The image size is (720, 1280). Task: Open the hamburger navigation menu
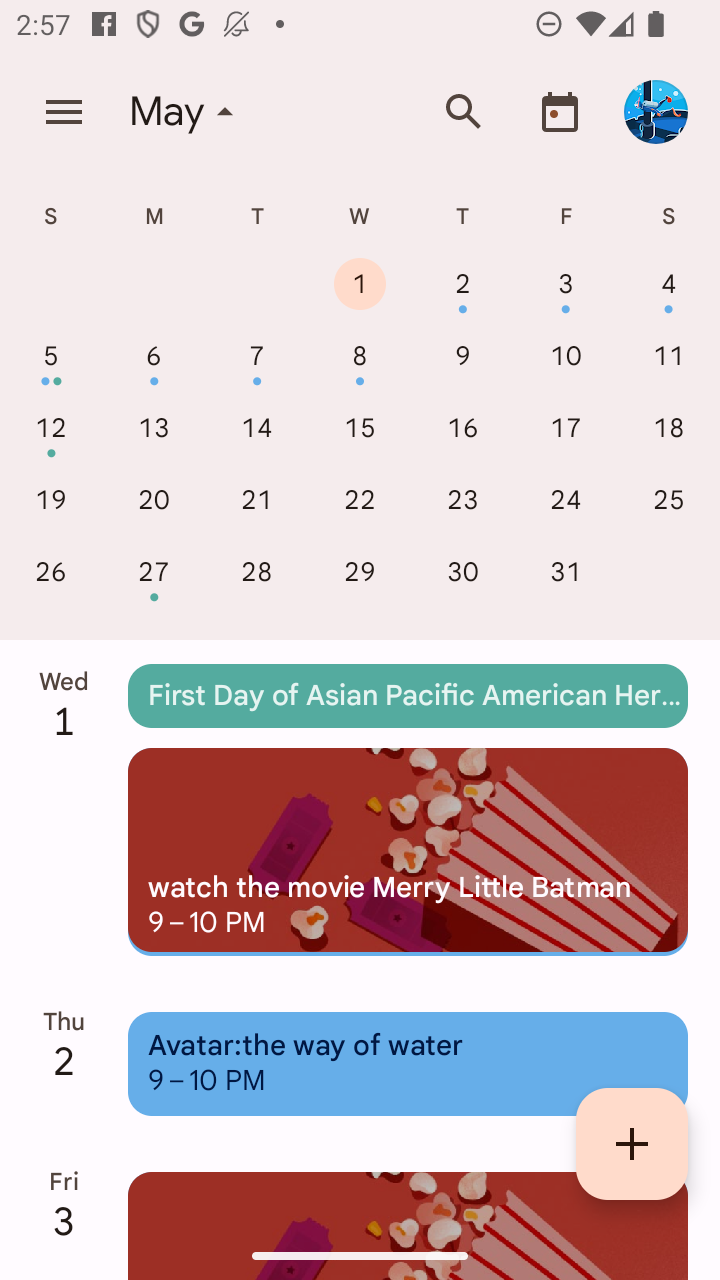coord(64,112)
